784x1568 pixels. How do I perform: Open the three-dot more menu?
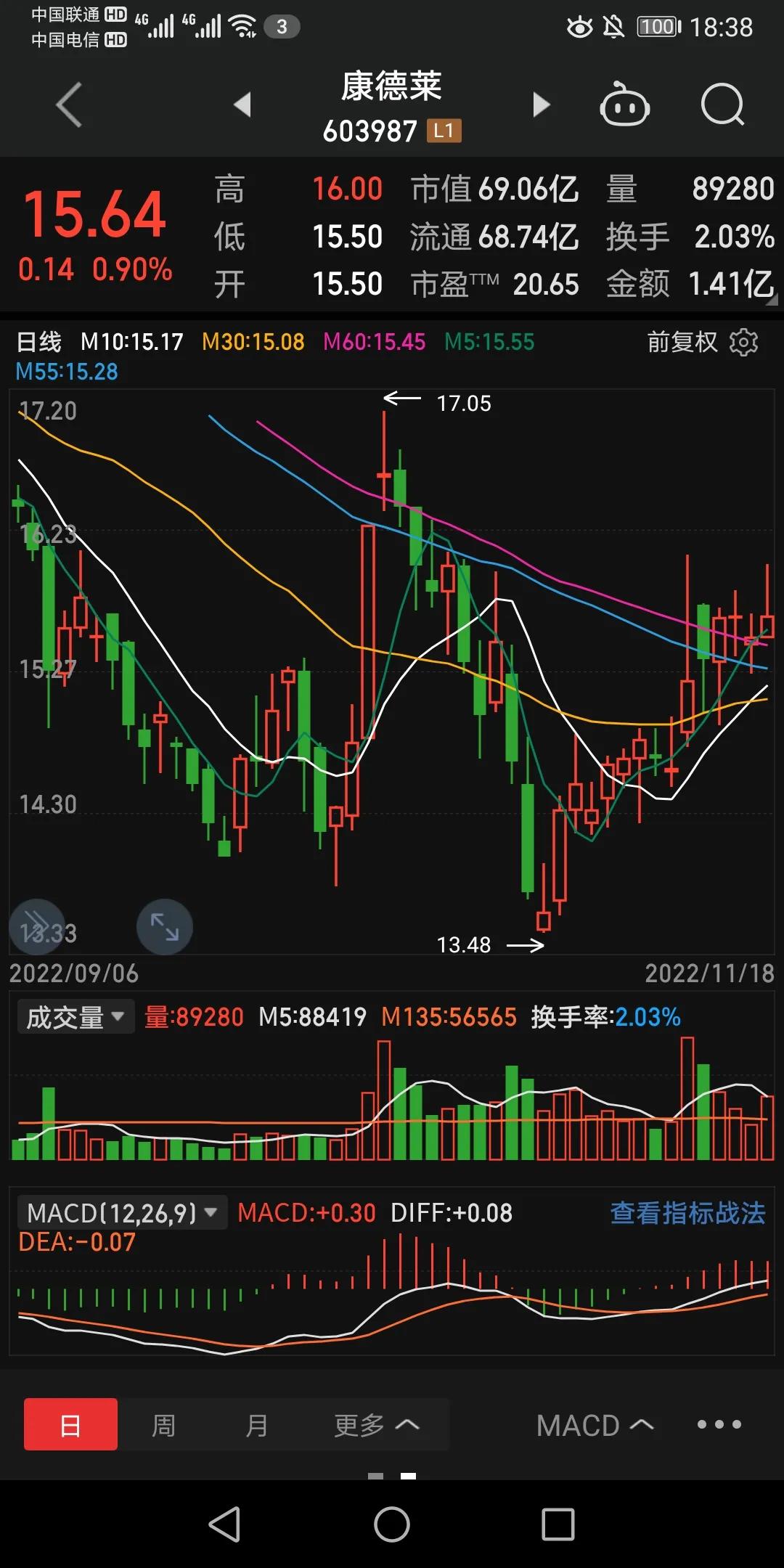[719, 1424]
